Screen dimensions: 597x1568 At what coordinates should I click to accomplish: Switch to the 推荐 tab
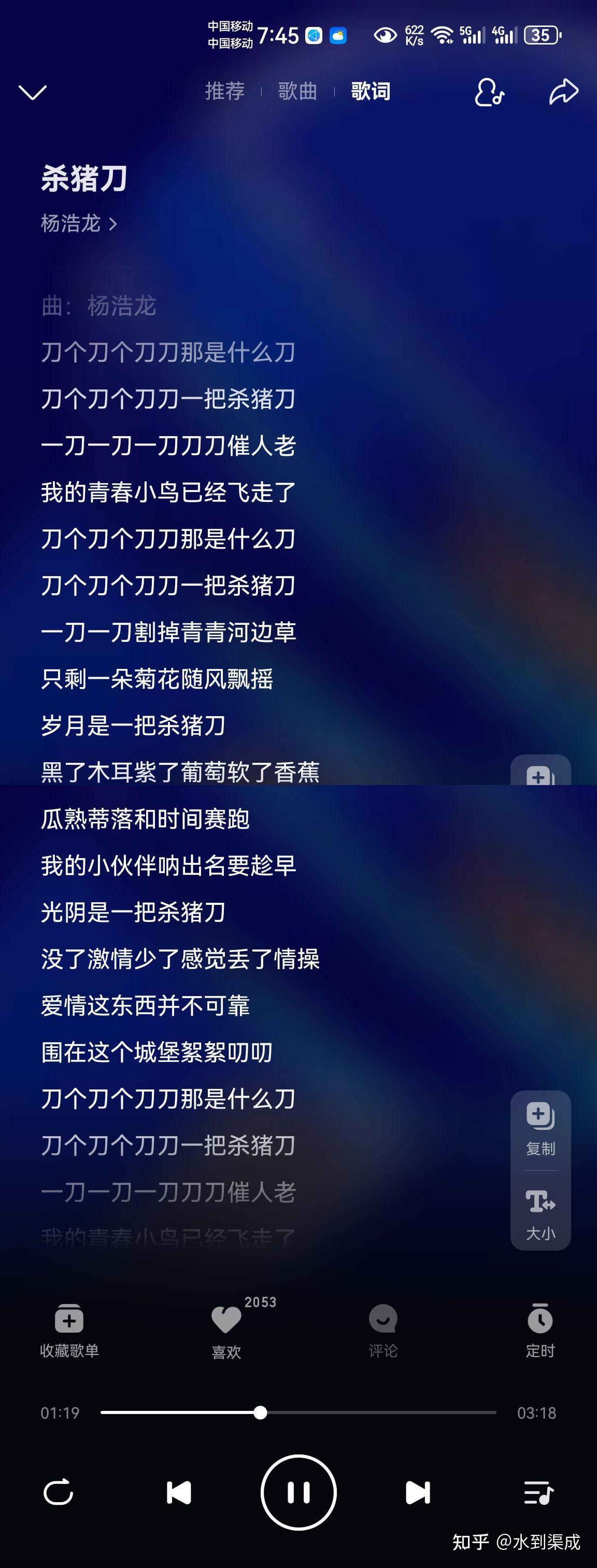pos(223,91)
